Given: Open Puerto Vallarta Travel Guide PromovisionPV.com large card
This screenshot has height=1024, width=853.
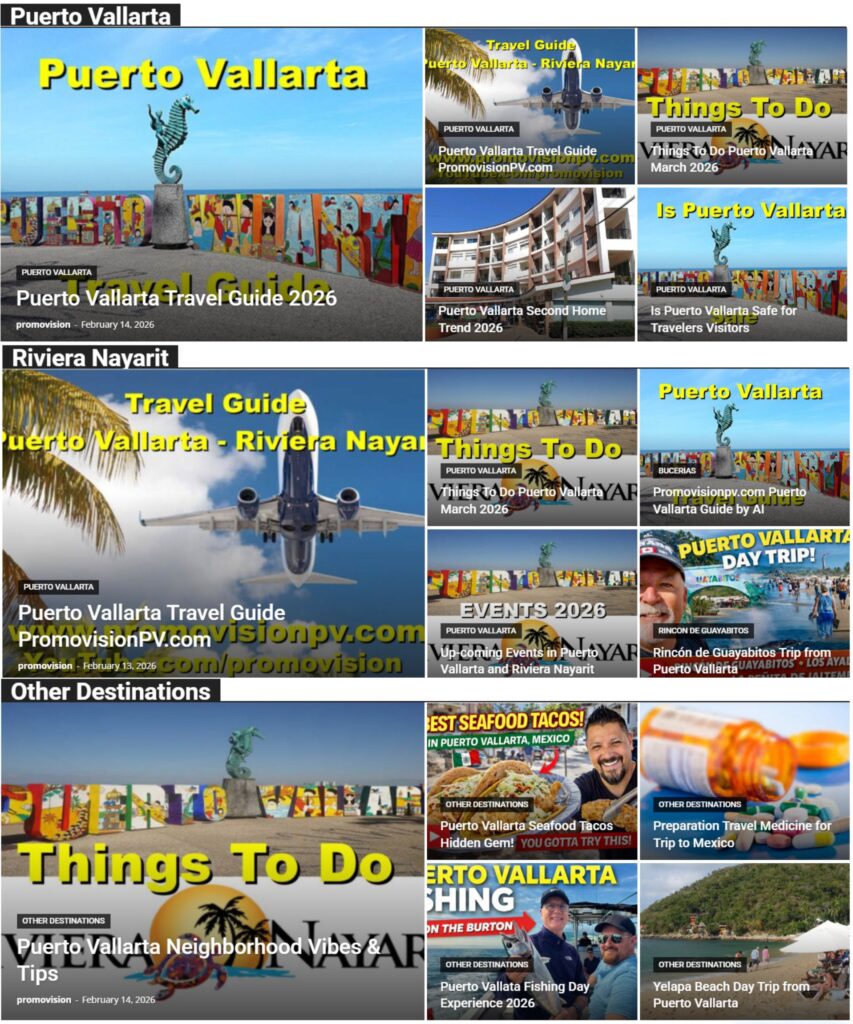Looking at the screenshot, I should [151, 625].
